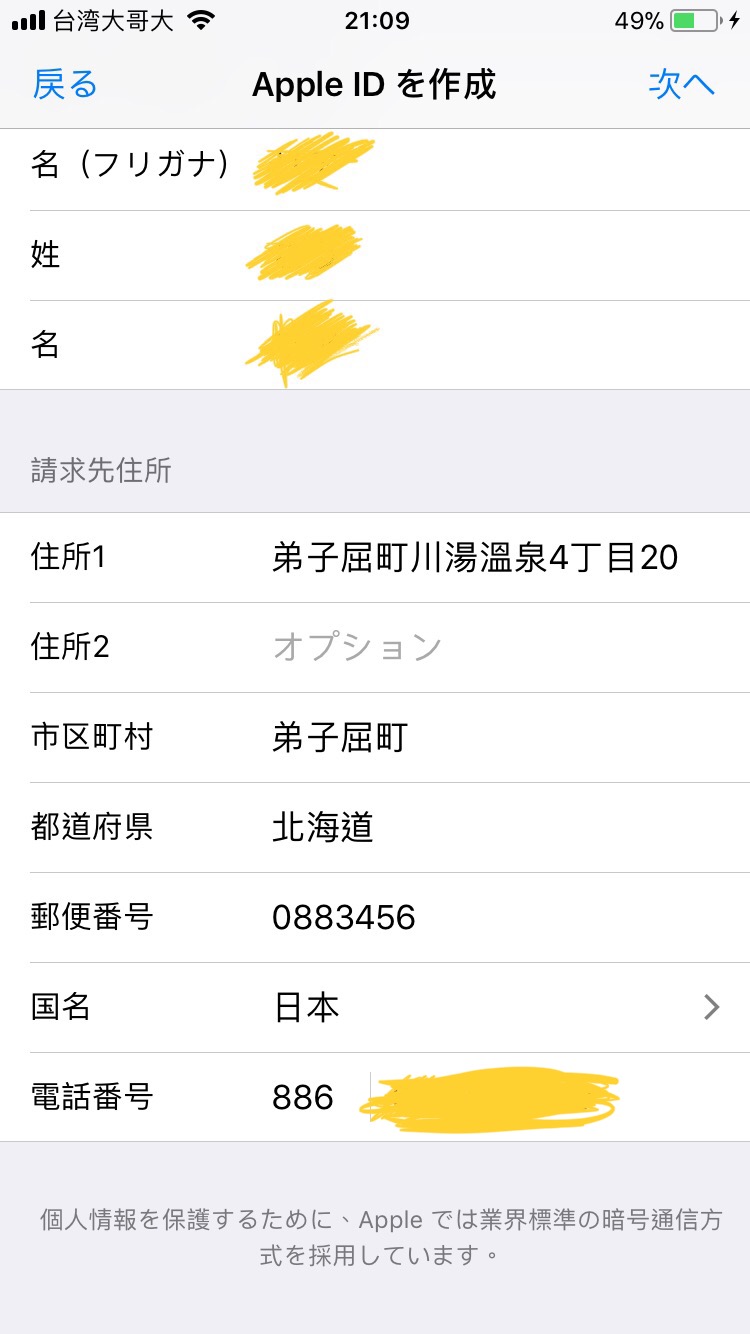Edit the 郵便番号 postal code
The image size is (750, 1334).
coord(480,918)
